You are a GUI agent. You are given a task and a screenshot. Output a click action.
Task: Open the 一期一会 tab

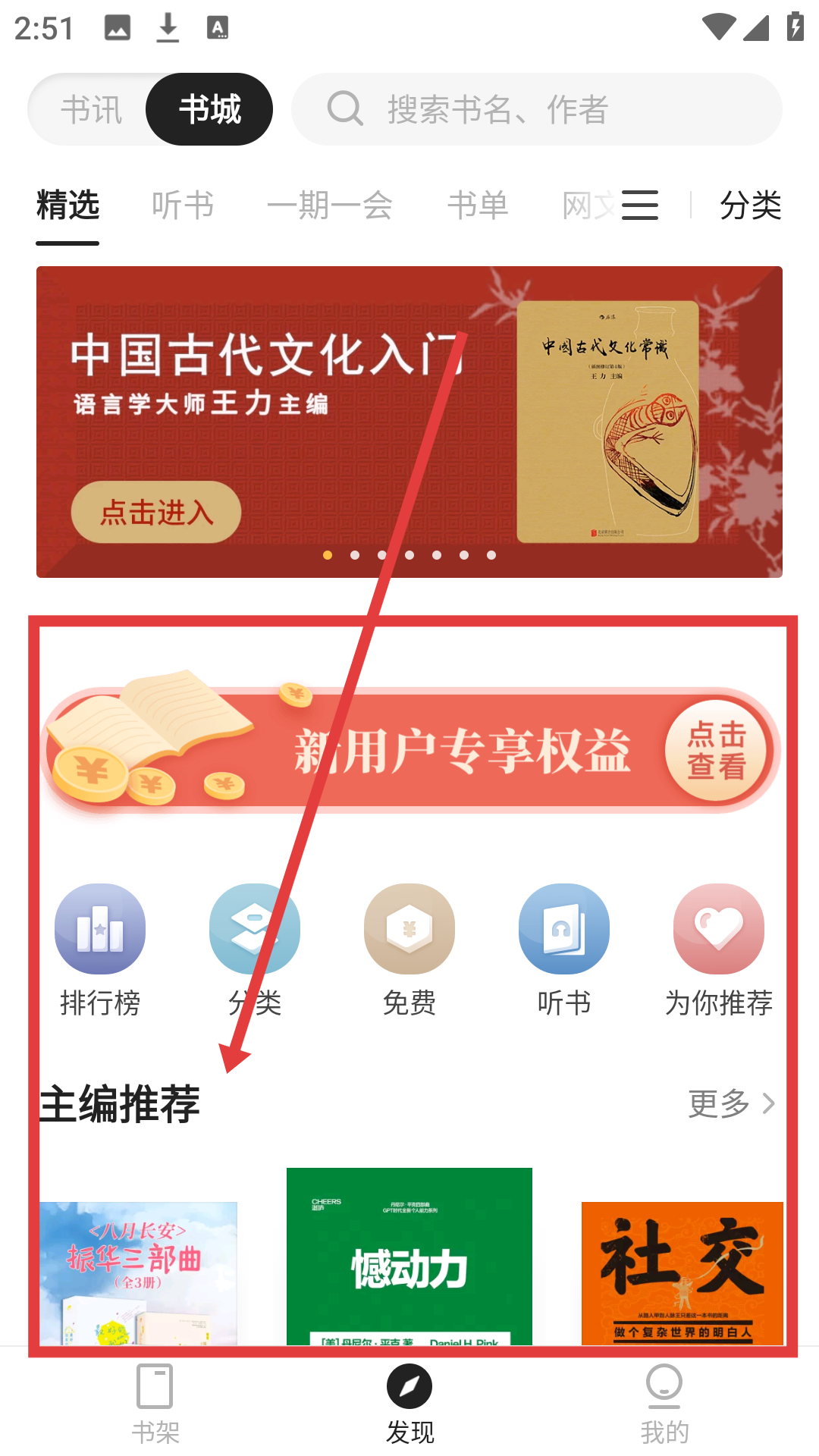coord(330,206)
